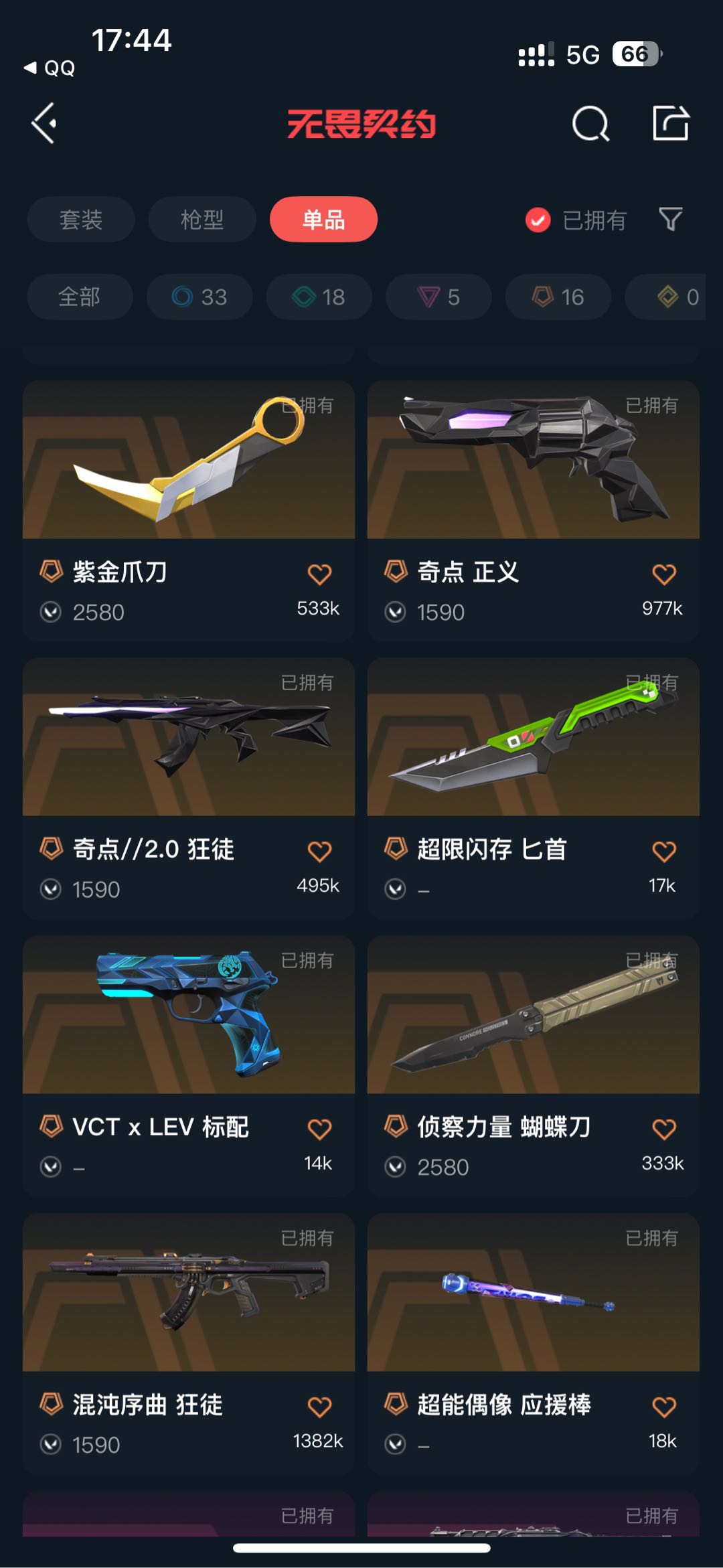Open the 紫金爪刀 skin card
The image size is (723, 1568).
189,512
